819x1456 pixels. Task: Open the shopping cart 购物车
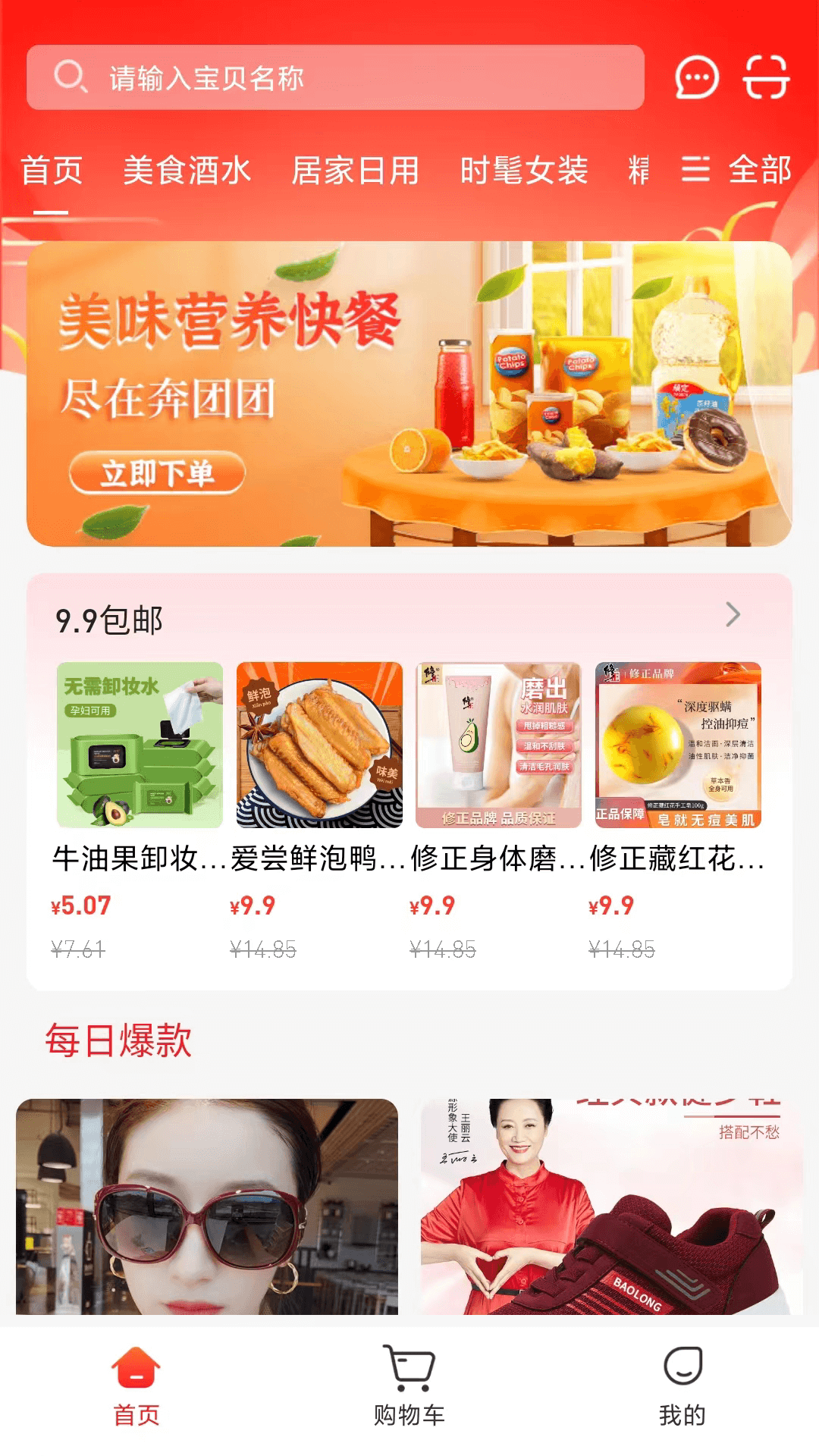coord(408,1395)
